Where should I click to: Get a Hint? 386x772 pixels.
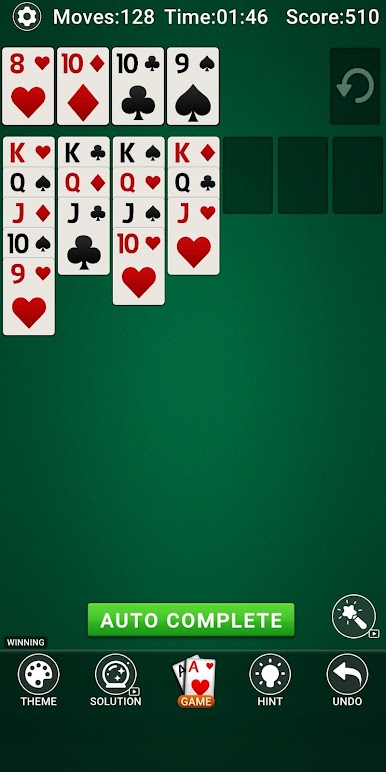coord(270,680)
